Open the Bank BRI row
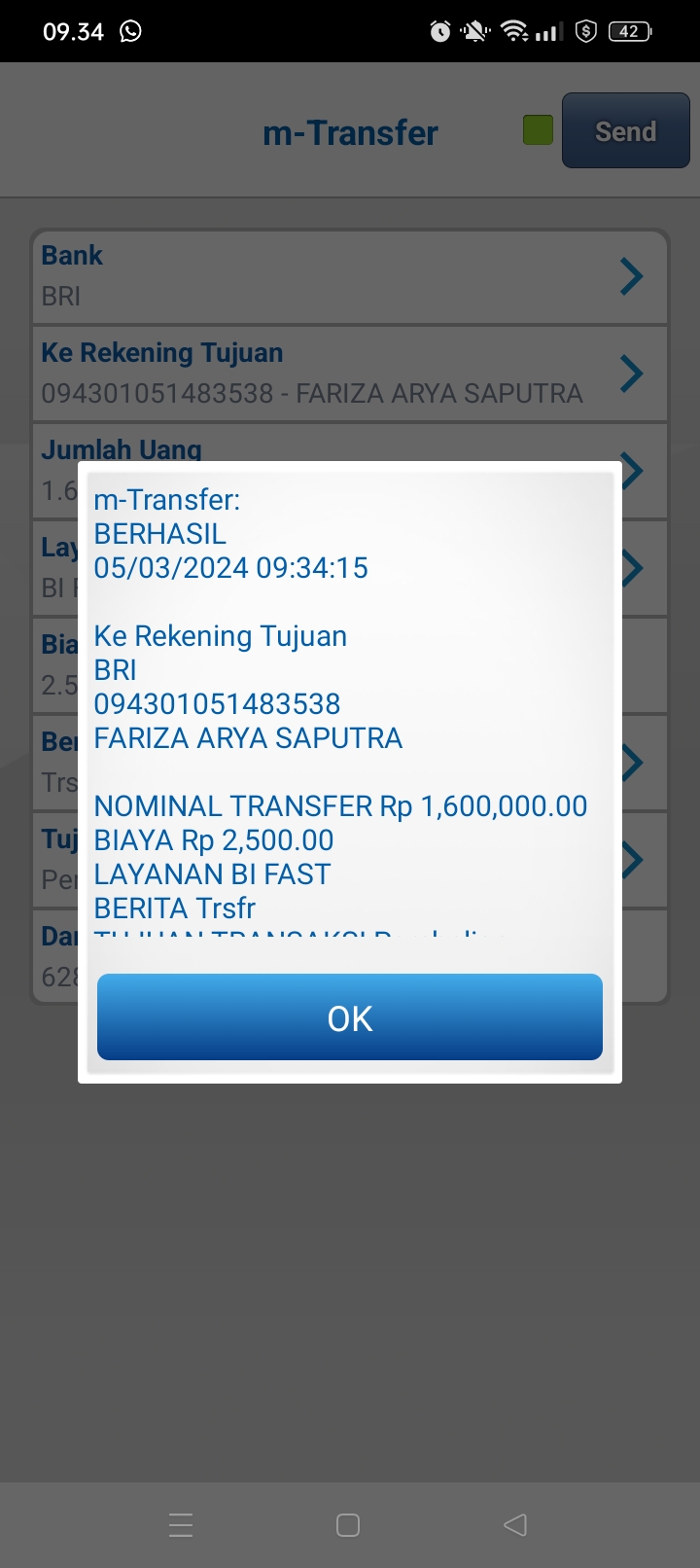Image resolution: width=700 pixels, height=1568 pixels. (x=350, y=276)
